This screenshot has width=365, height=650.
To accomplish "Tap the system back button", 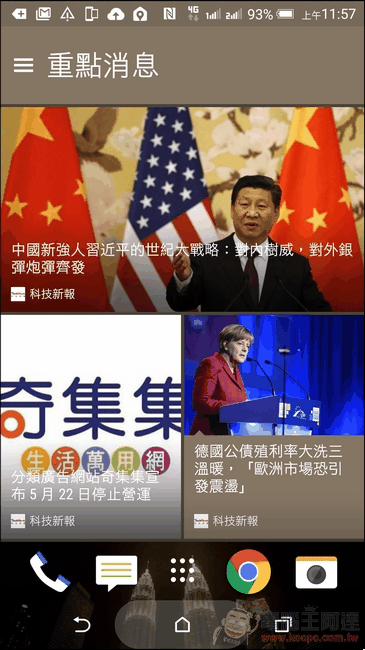I will pos(82,624).
